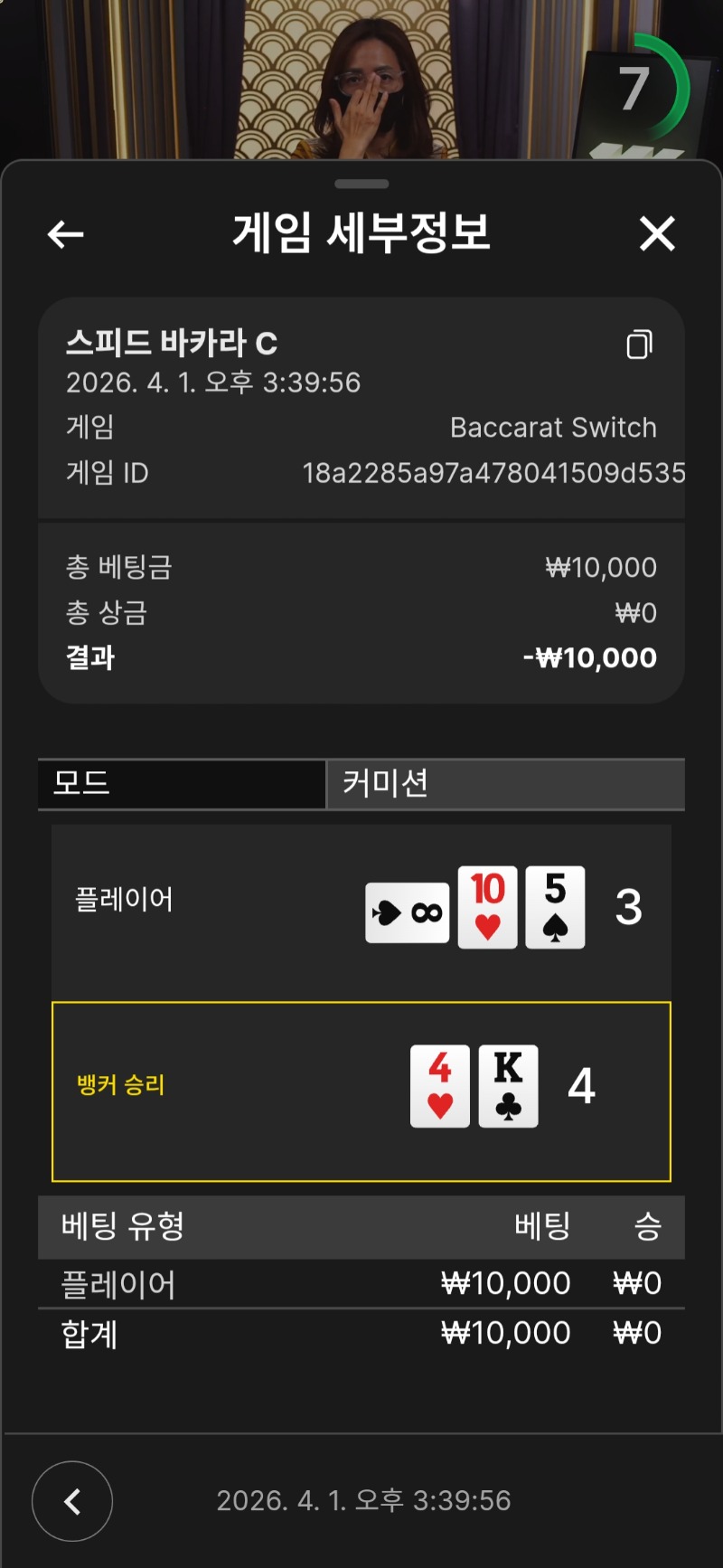Close the game details panel
Image resolution: width=723 pixels, height=1568 pixels.
(657, 234)
